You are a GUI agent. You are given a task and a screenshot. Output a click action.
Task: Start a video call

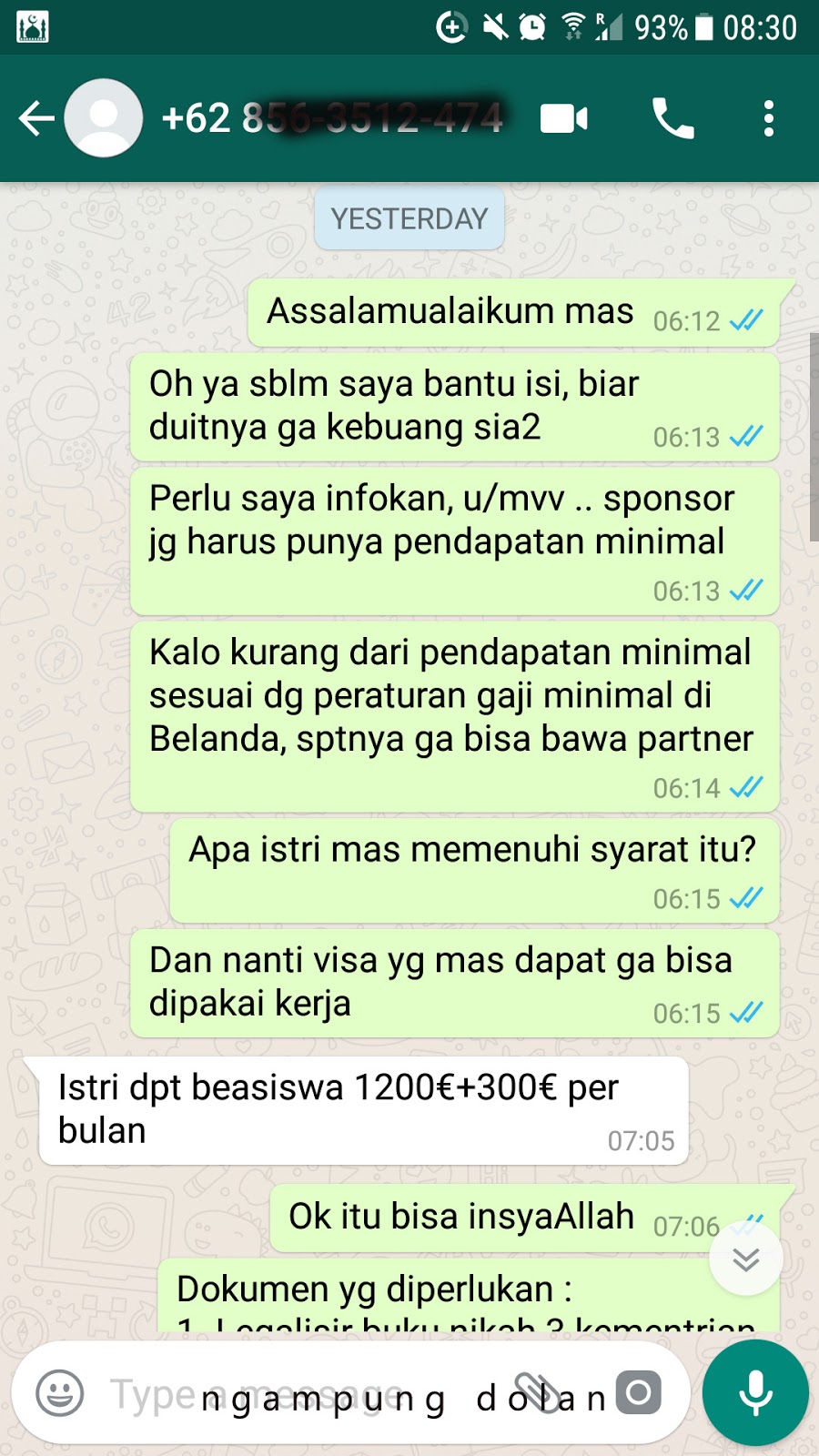pyautogui.click(x=564, y=119)
